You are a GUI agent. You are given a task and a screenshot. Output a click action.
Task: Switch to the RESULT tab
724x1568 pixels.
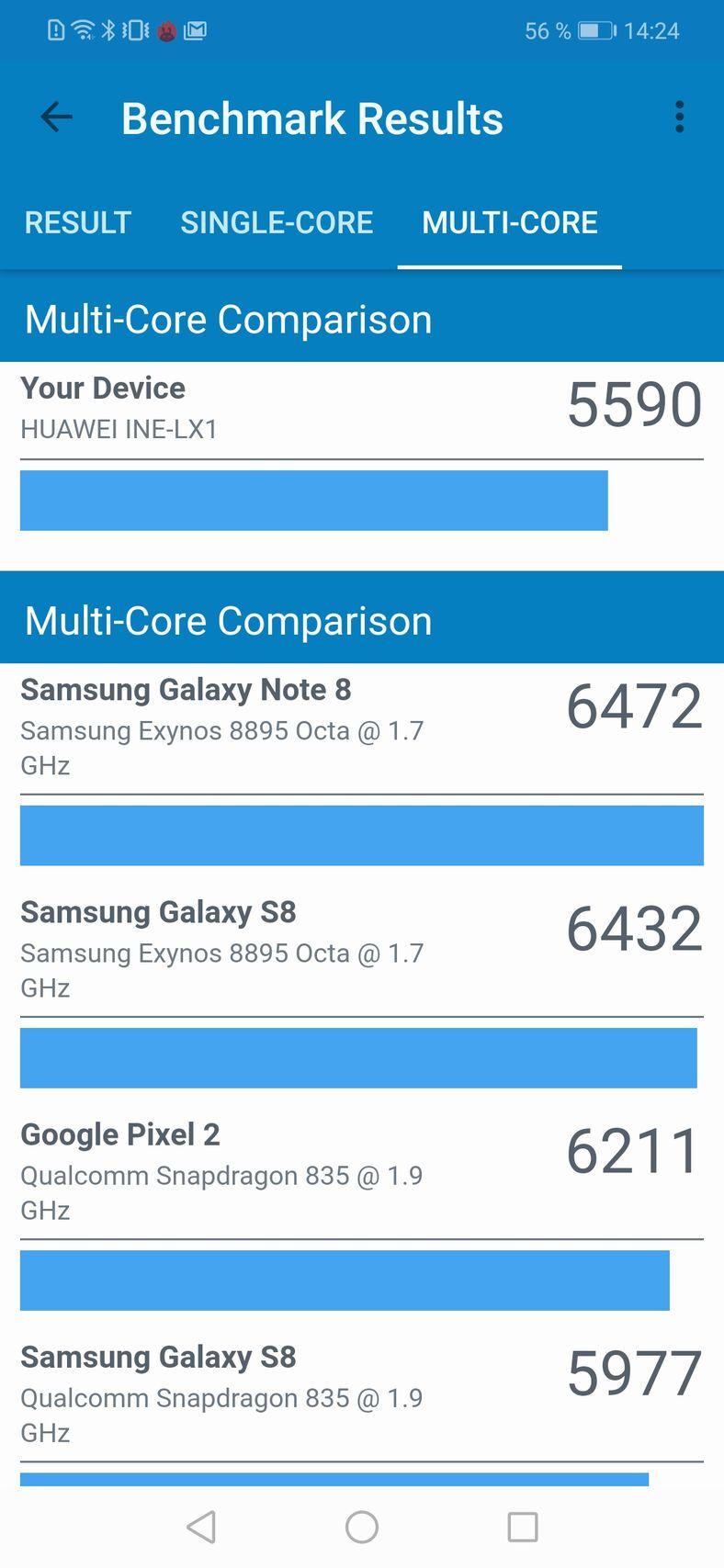pyautogui.click(x=77, y=222)
